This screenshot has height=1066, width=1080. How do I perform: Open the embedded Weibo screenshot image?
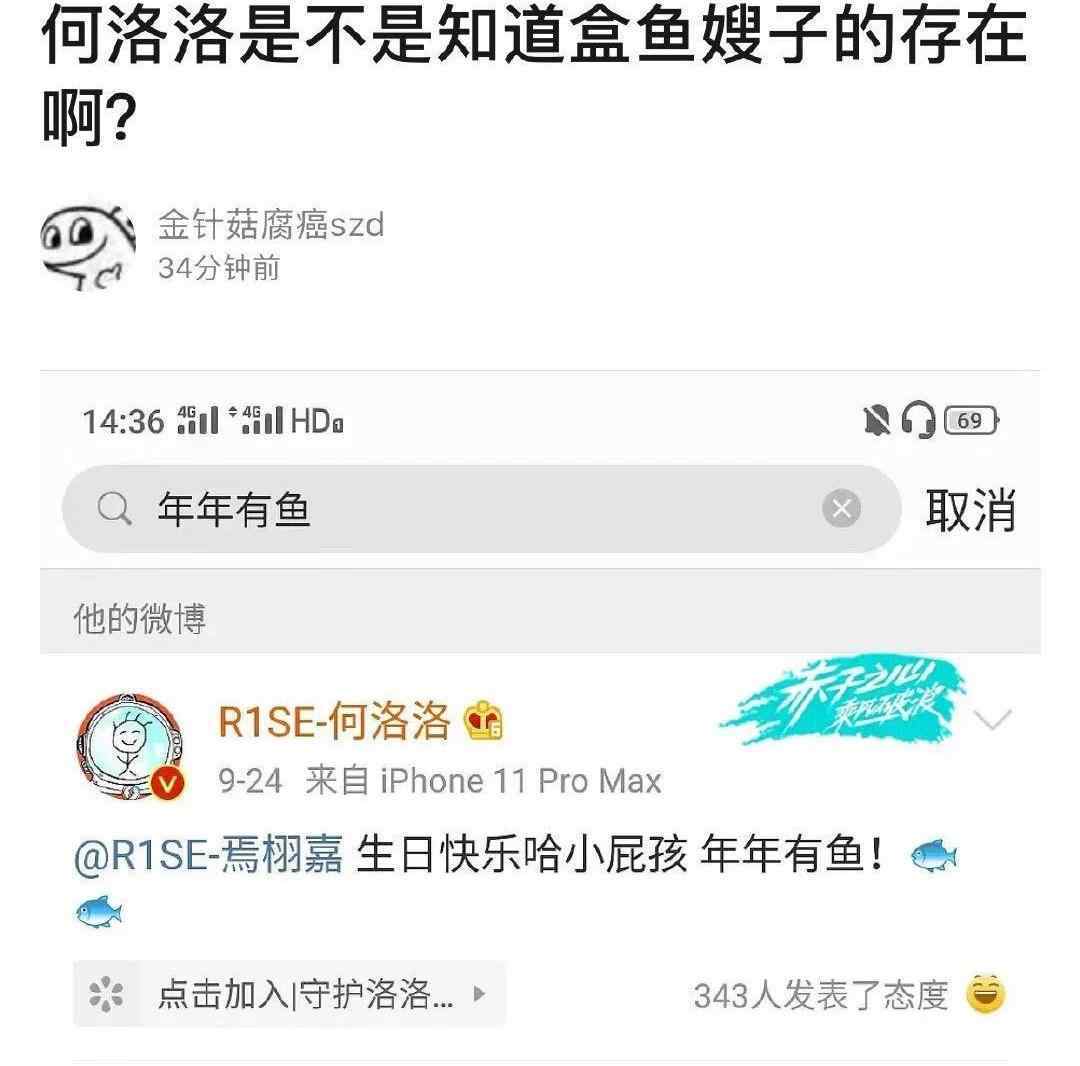(x=540, y=715)
